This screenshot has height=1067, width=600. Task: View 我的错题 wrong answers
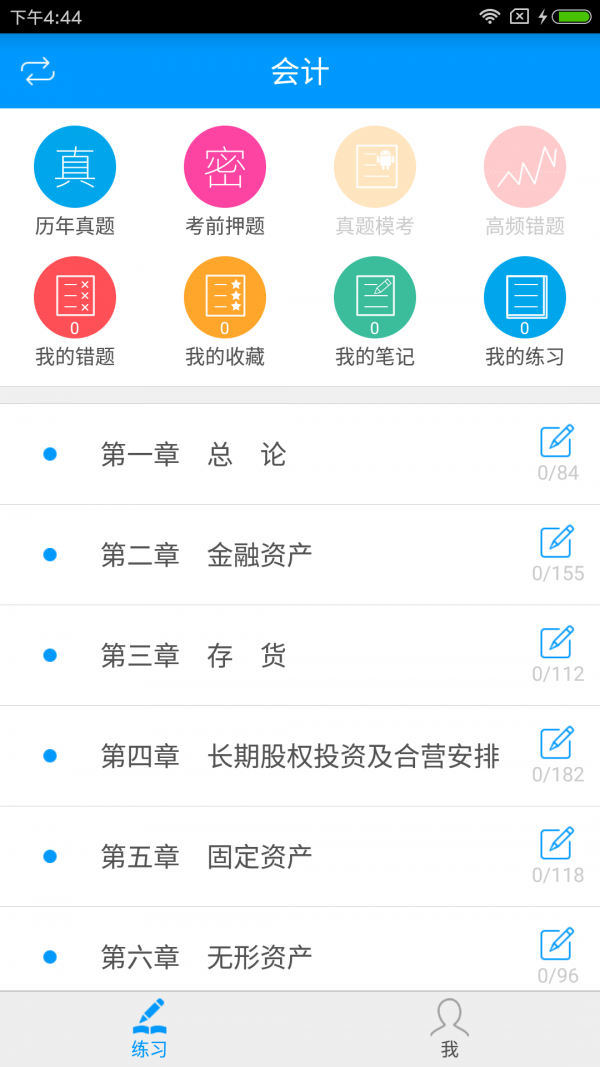[x=75, y=298]
